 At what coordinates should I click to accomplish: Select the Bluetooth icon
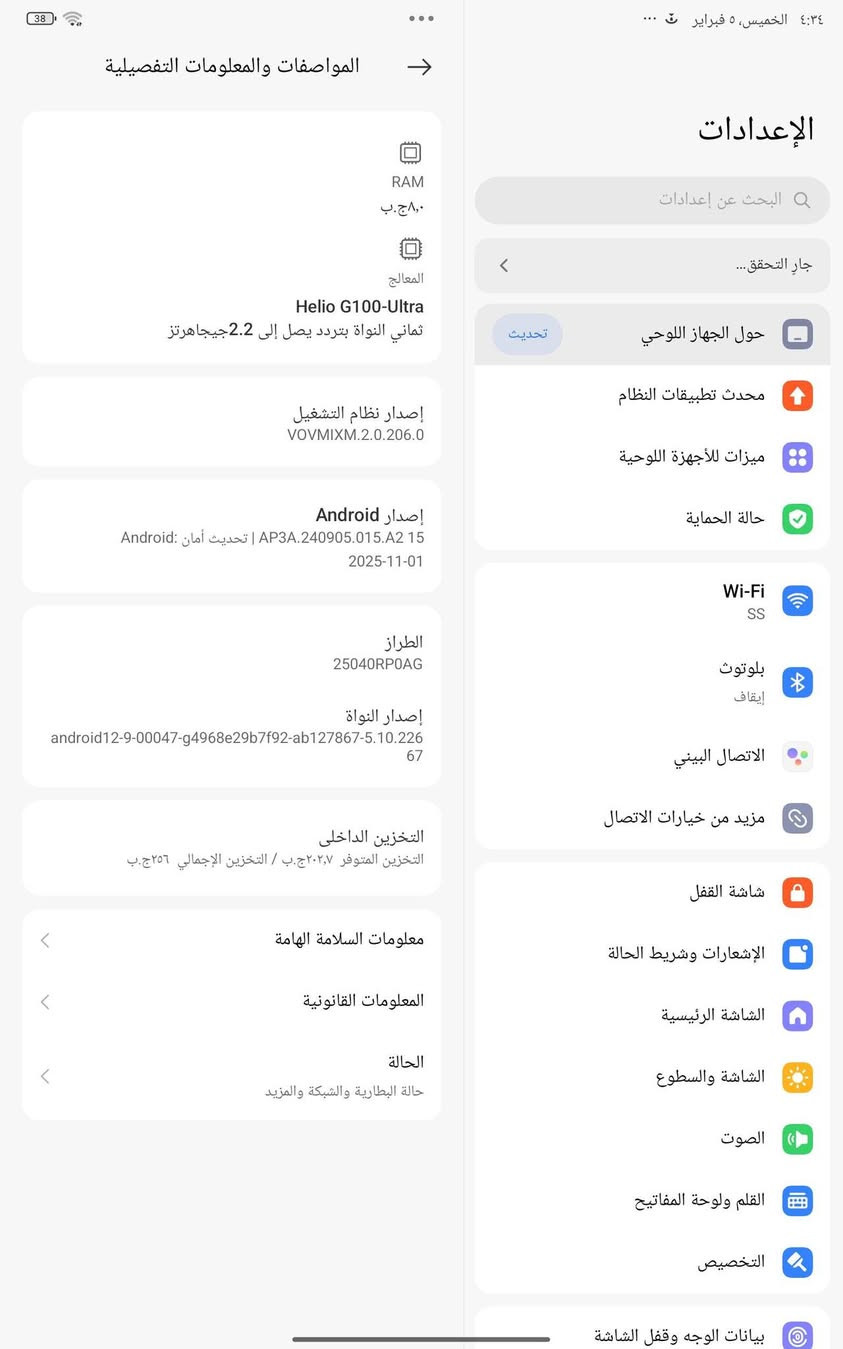click(797, 682)
